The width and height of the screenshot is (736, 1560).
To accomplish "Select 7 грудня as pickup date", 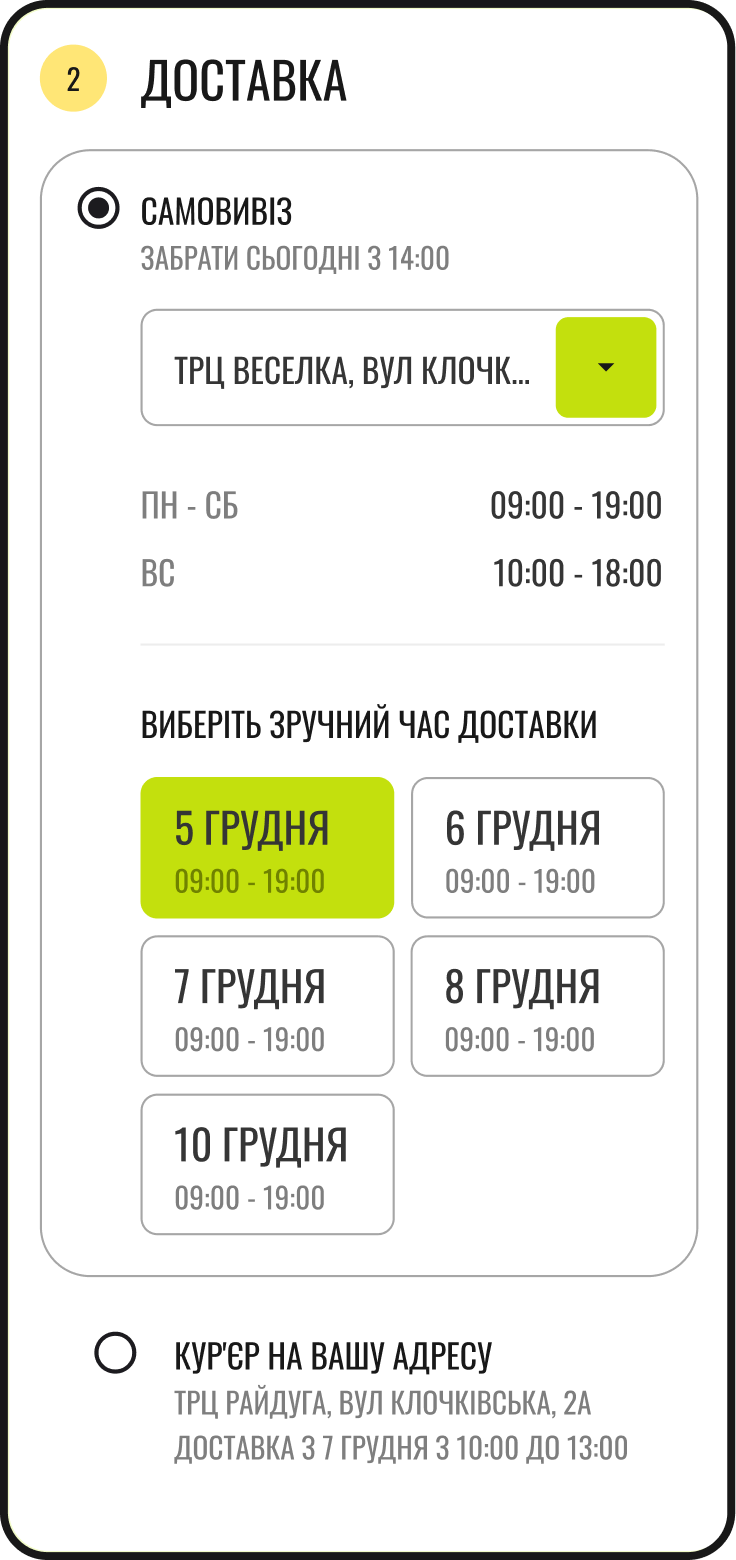I will click(x=267, y=1005).
